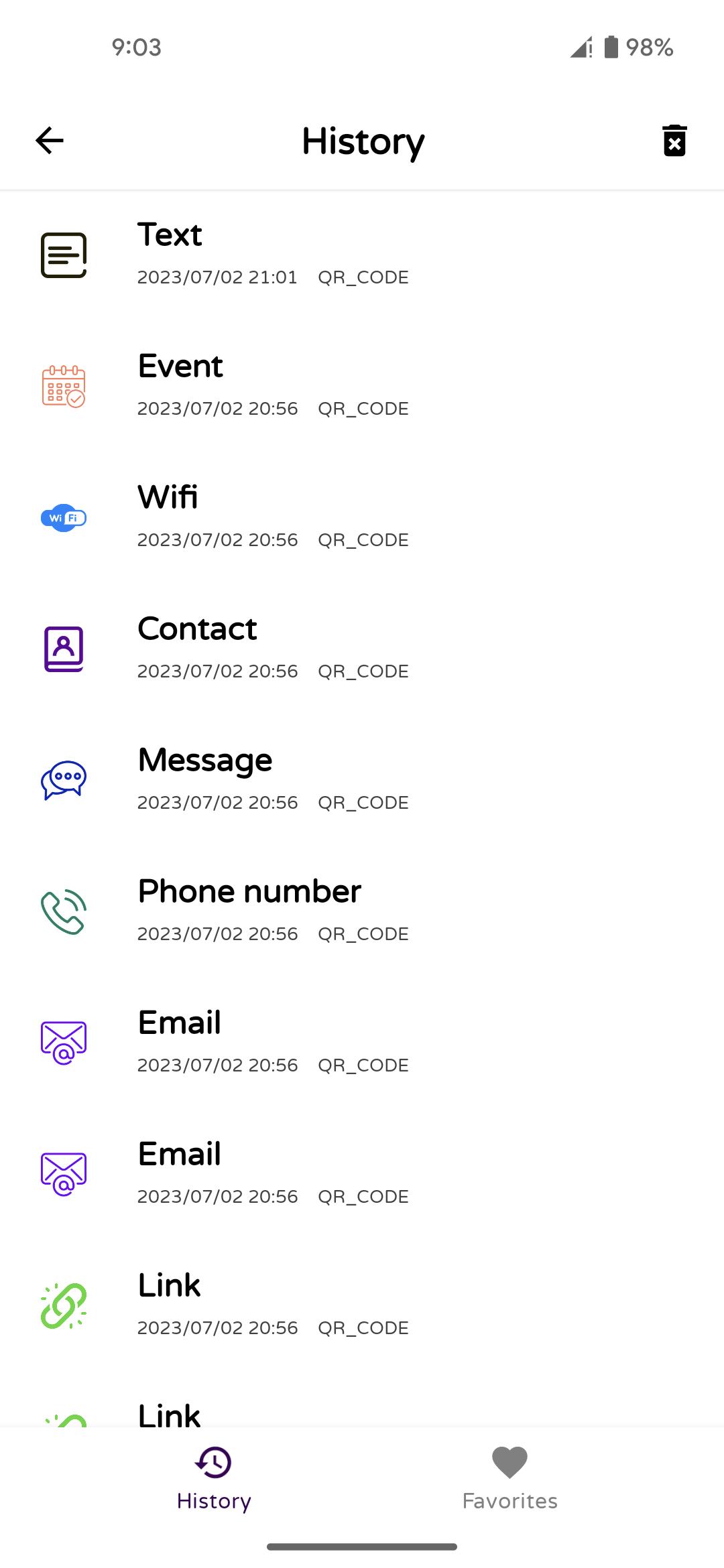Delete all history with the trash icon
Image resolution: width=724 pixels, height=1568 pixels.
[x=674, y=141]
